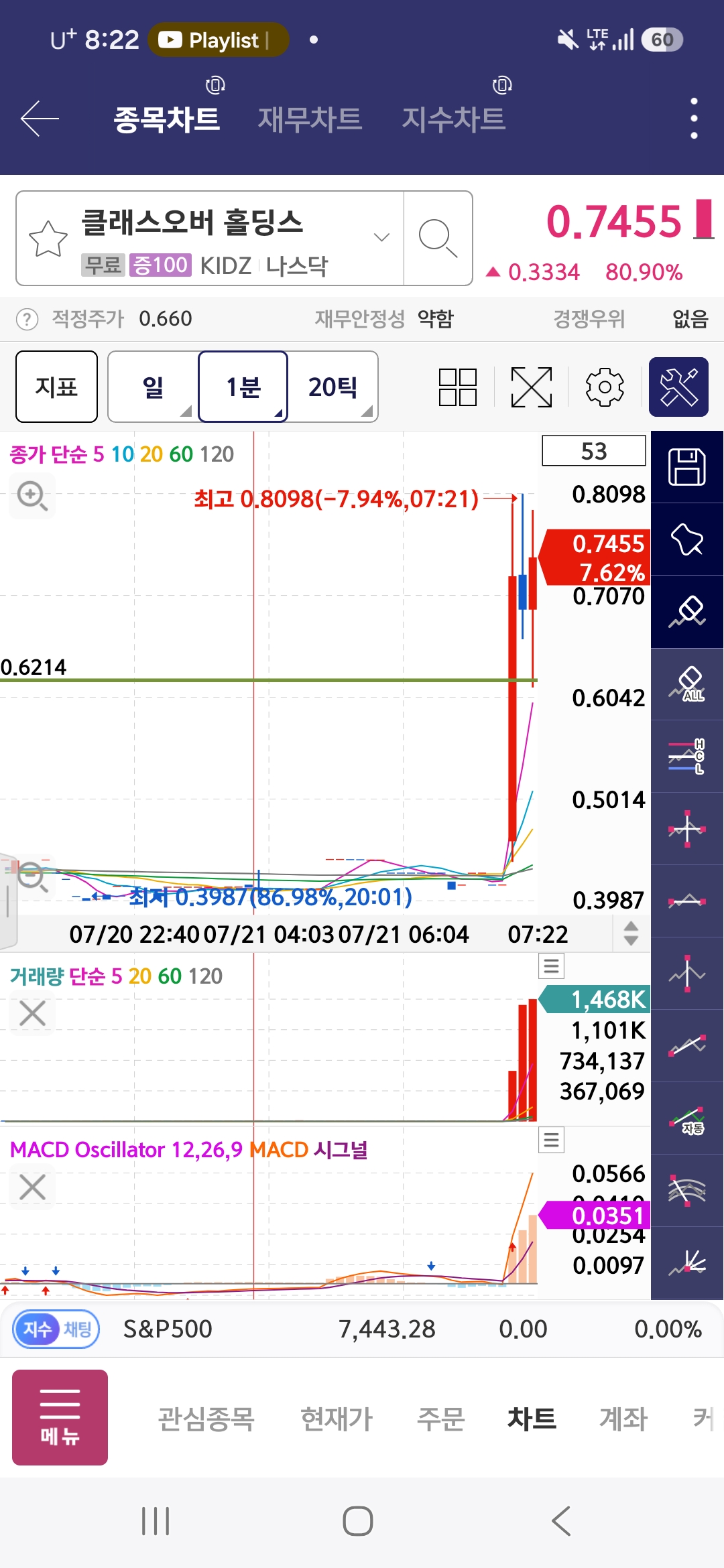Viewport: 724px width, 1568px height.
Task: Open the 메뉴 menu button
Action: click(x=60, y=1417)
